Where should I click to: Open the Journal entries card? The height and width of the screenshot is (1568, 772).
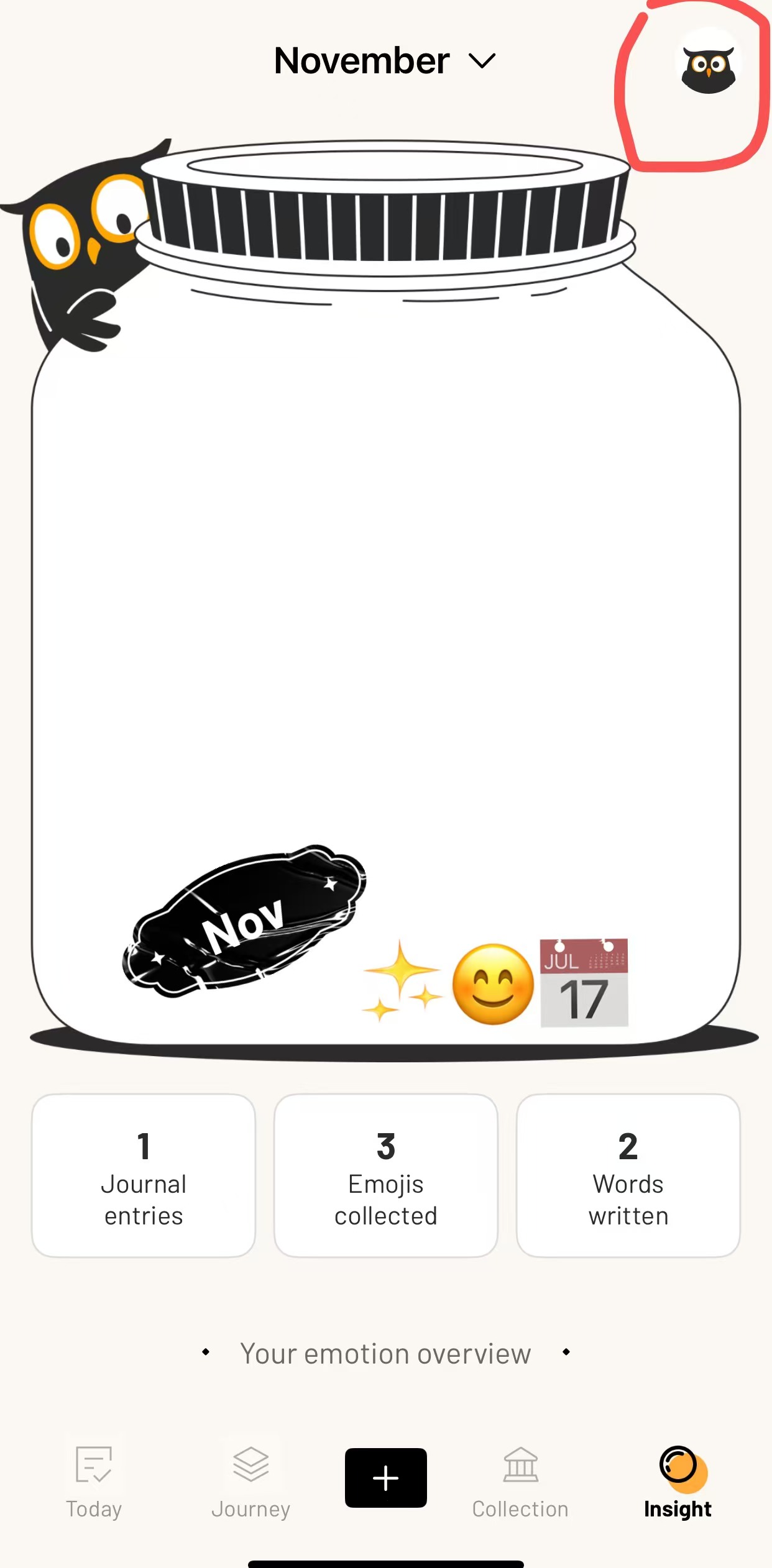144,1175
